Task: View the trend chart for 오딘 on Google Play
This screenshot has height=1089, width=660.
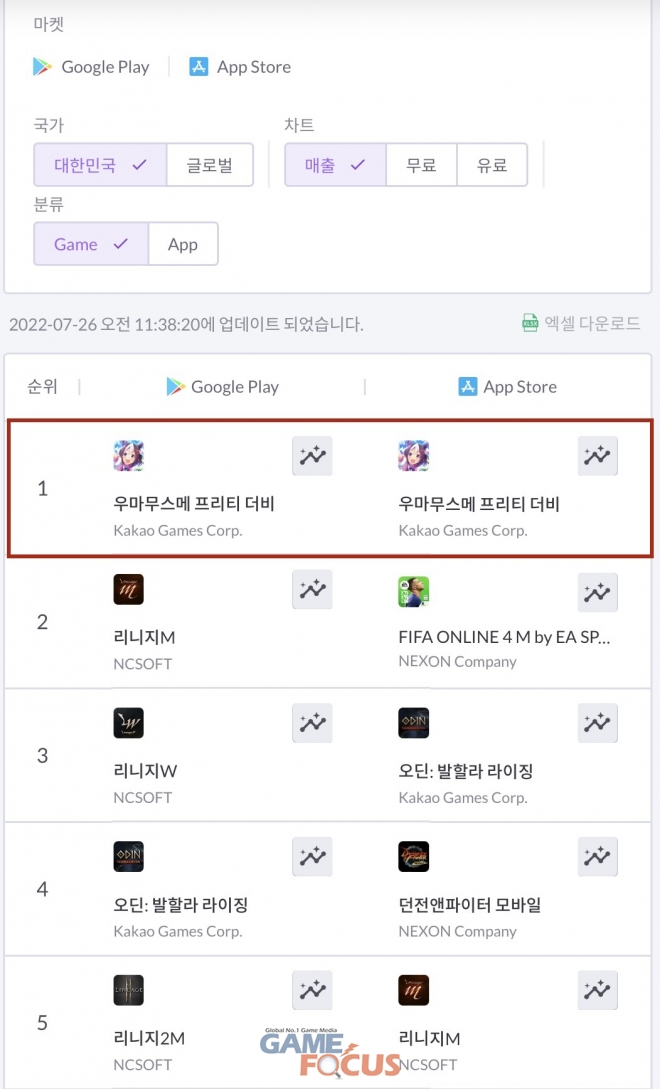Action: (312, 857)
